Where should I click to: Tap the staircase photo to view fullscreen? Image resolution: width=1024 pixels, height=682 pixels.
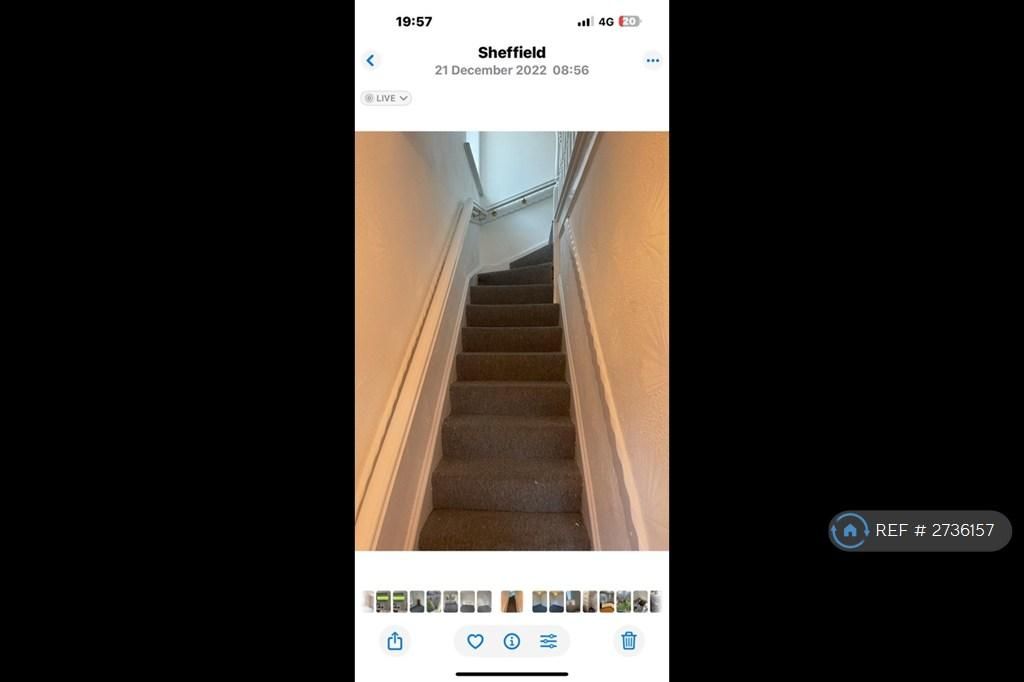(512, 340)
